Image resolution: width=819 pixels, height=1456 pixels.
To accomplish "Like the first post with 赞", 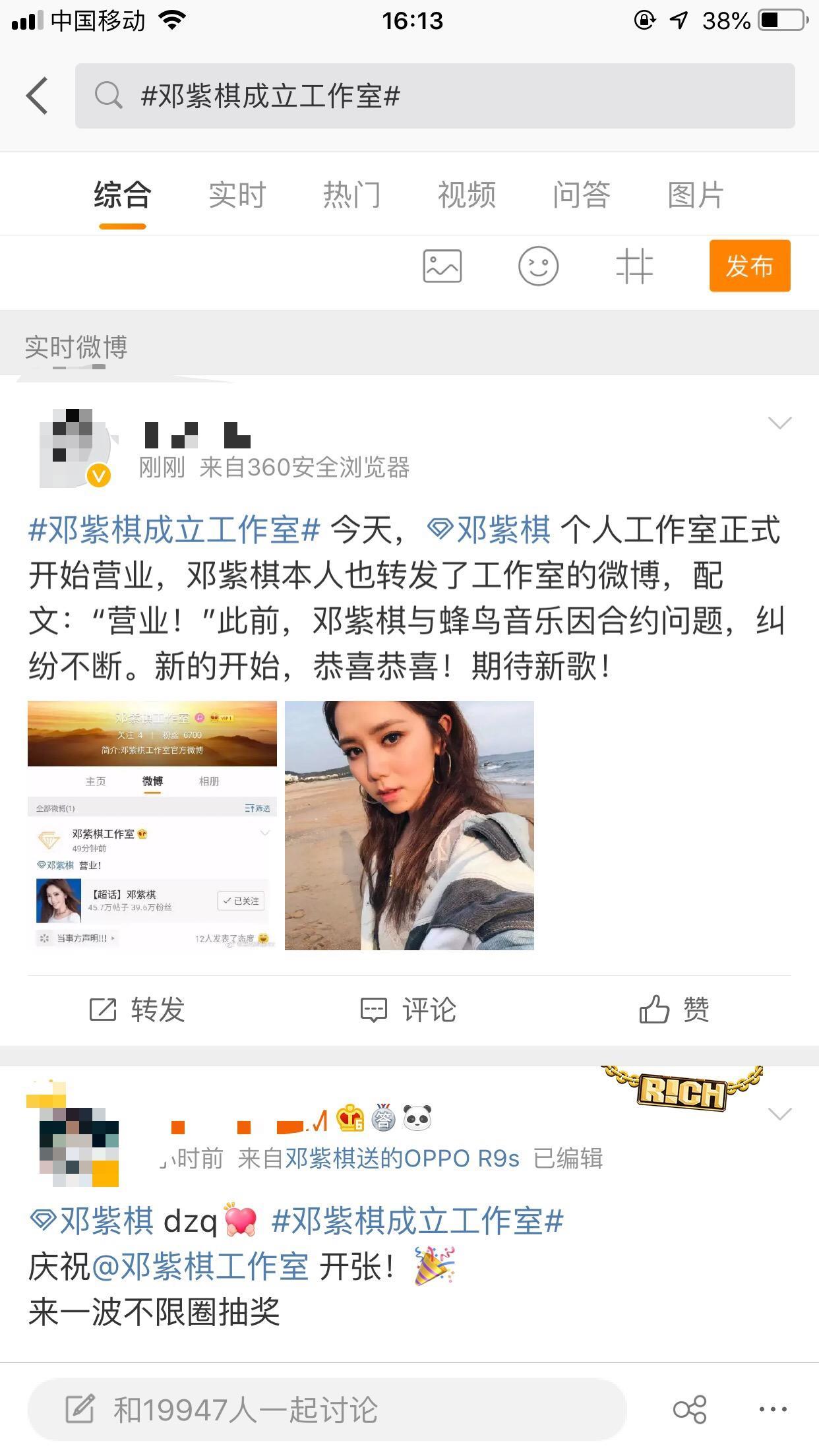I will coord(674,1010).
